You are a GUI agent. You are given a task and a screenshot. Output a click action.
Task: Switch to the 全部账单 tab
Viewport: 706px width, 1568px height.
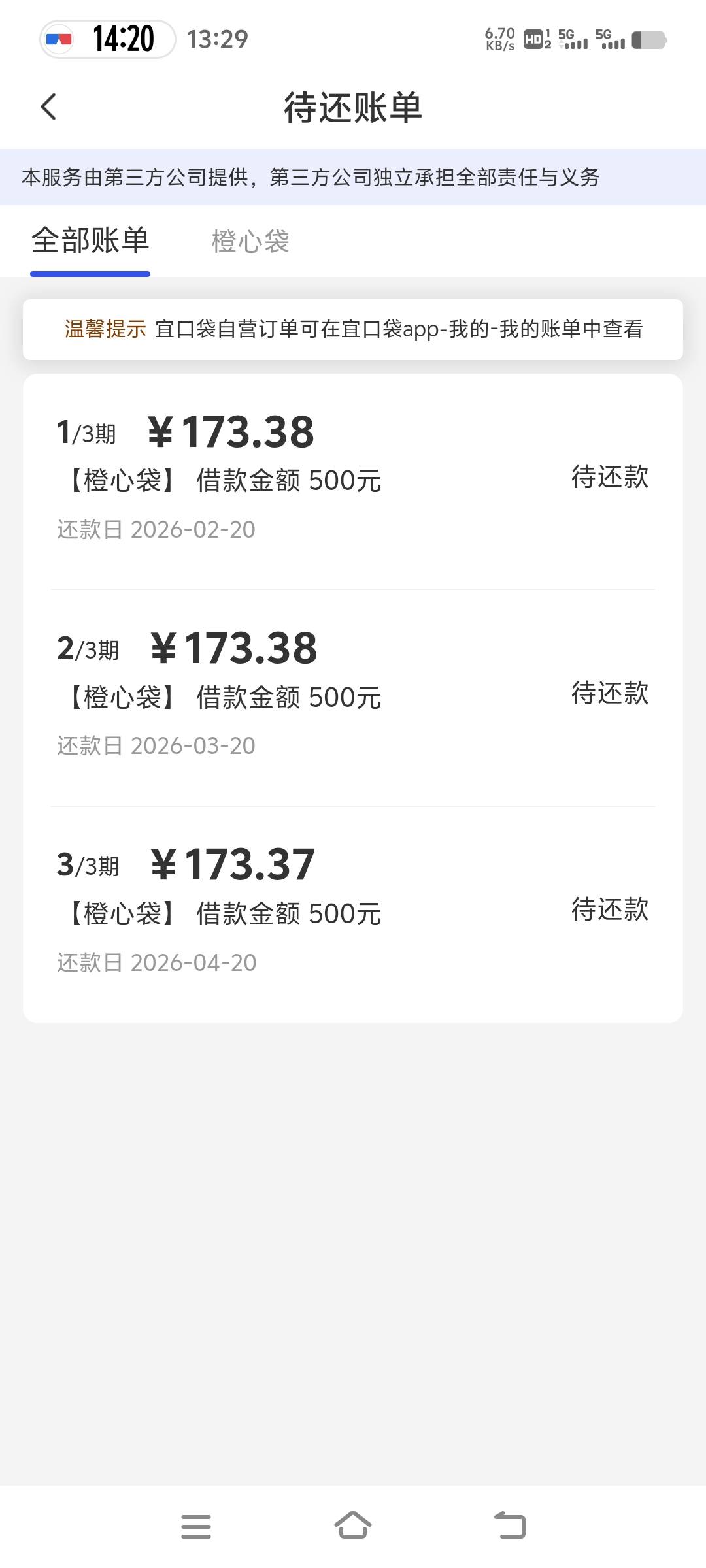(90, 241)
